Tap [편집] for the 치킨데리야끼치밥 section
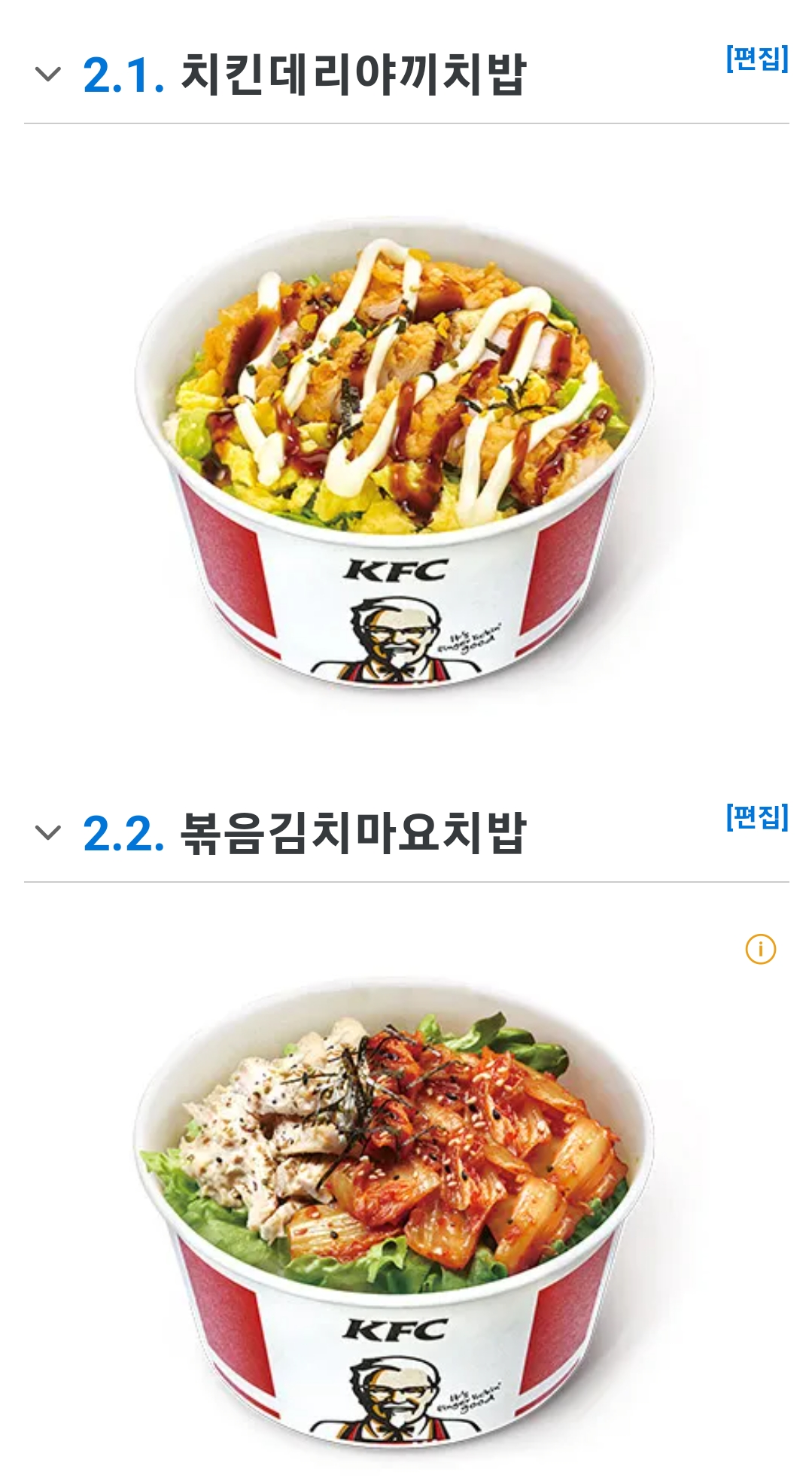 click(756, 59)
